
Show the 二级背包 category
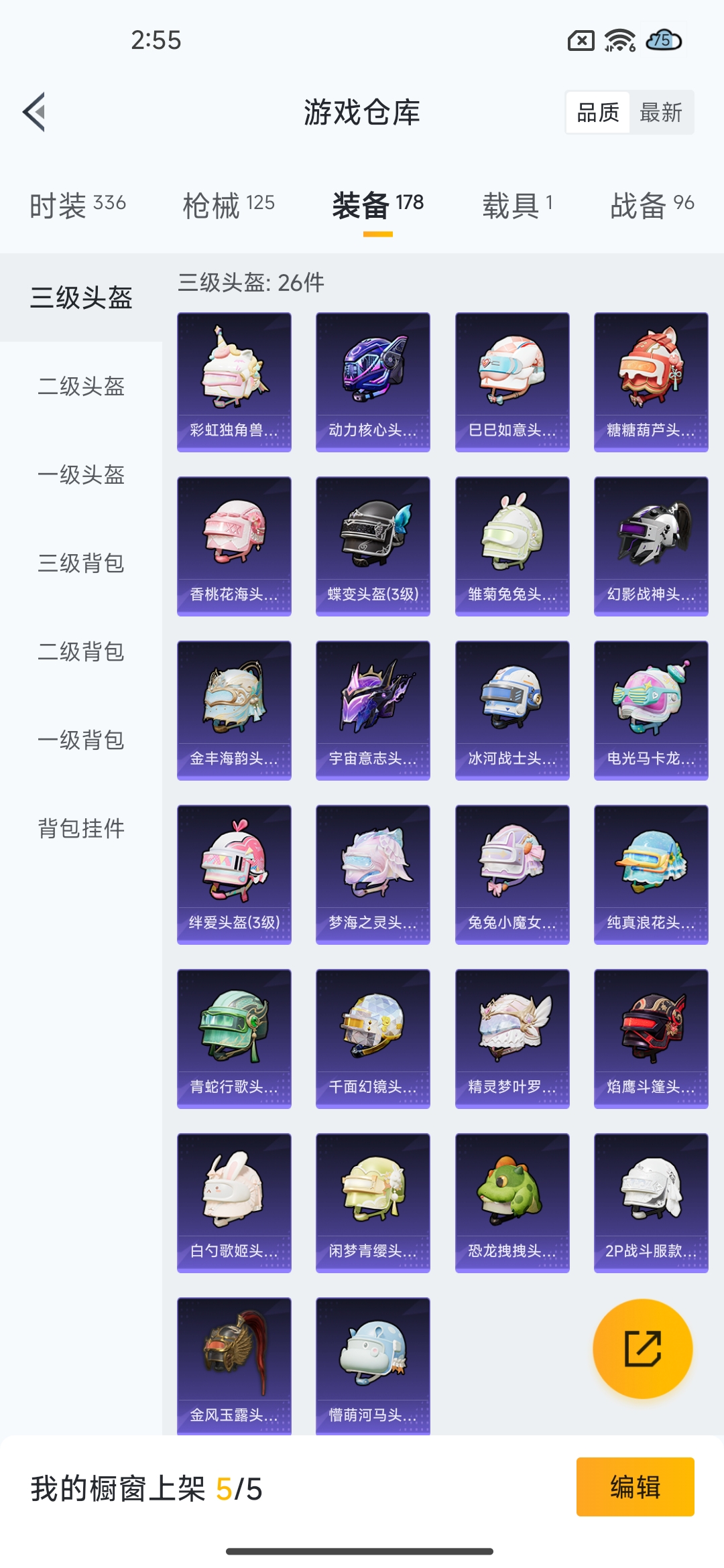pos(81,652)
